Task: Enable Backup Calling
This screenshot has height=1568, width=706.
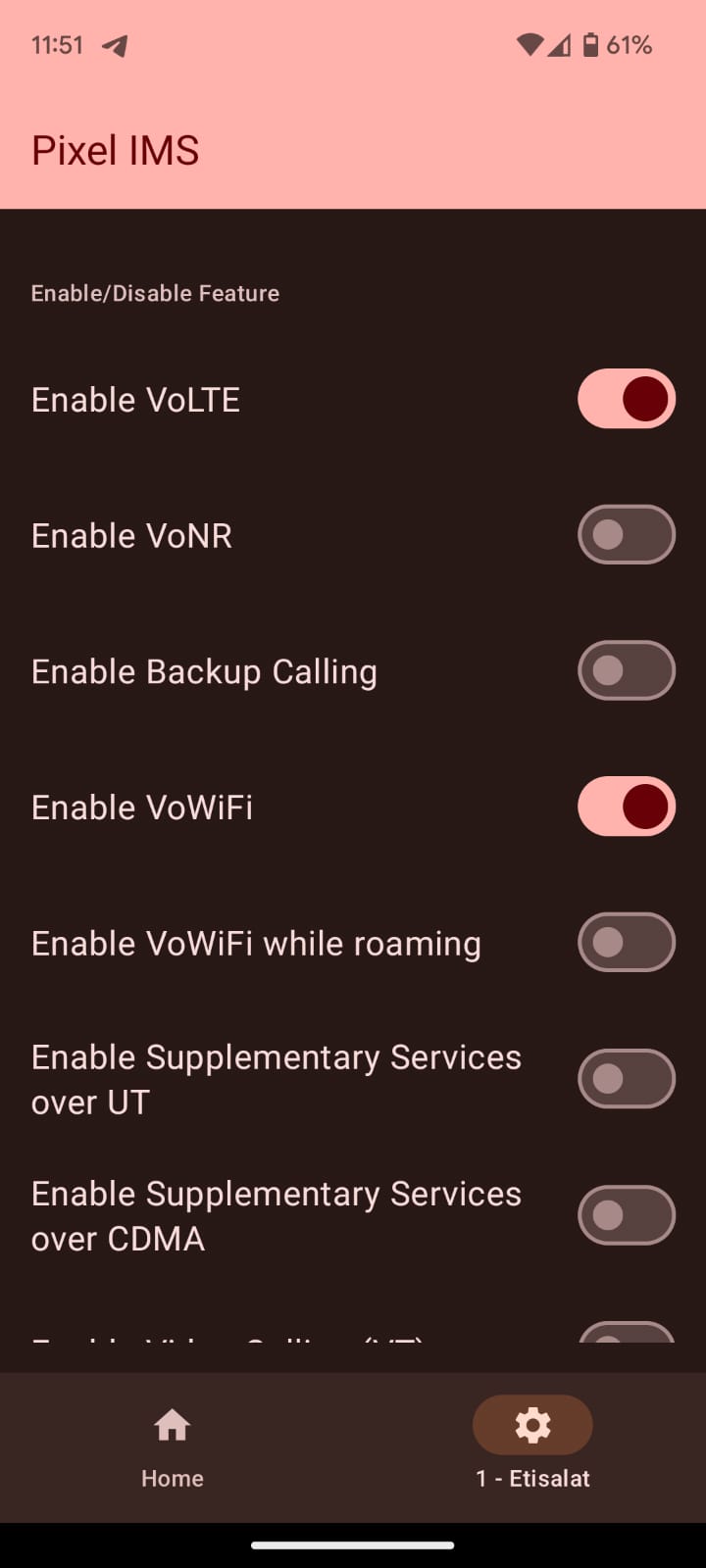Action: [x=627, y=670]
